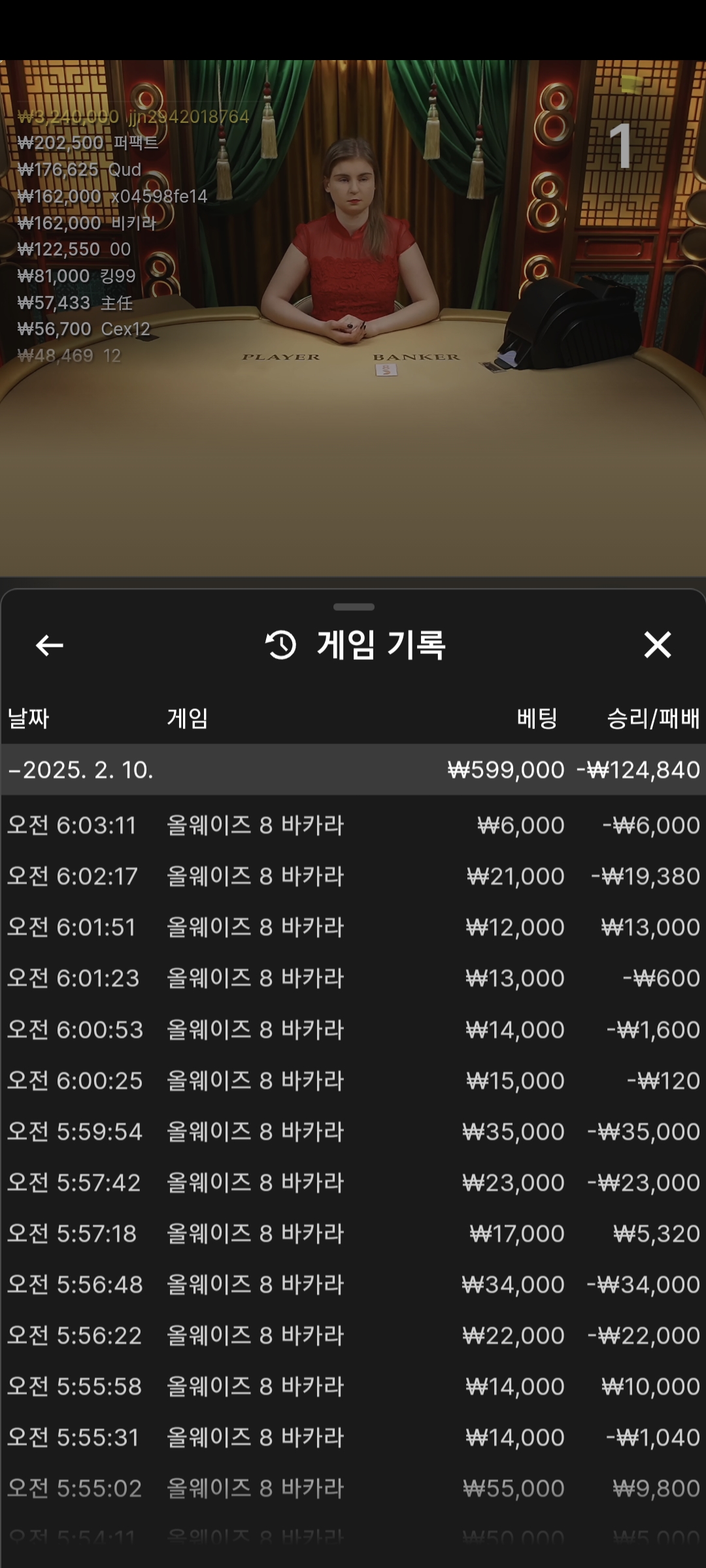
Task: Open the 5:55:31 AM game record
Action: [x=353, y=1437]
